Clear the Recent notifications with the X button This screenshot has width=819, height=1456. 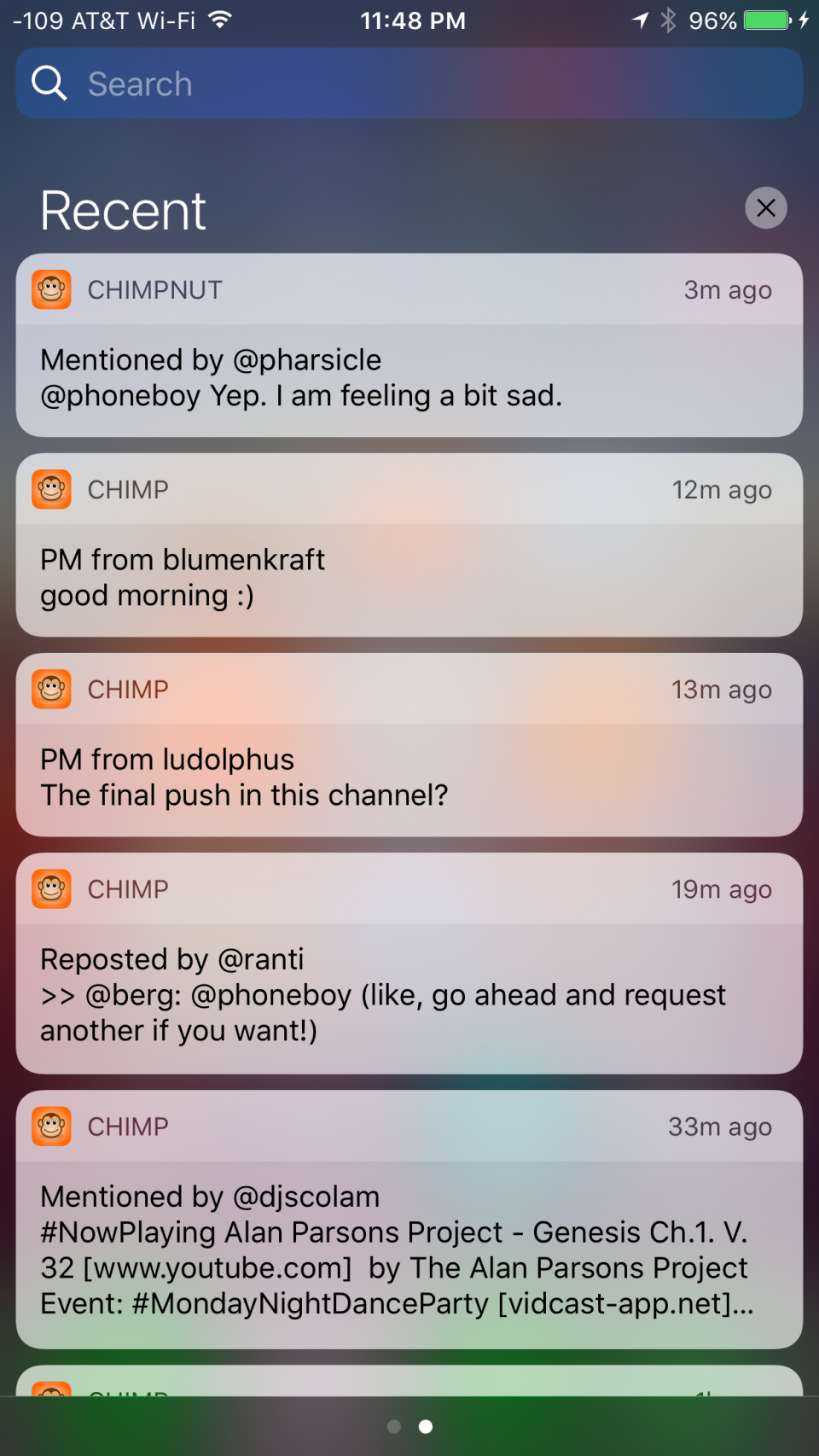tap(765, 207)
